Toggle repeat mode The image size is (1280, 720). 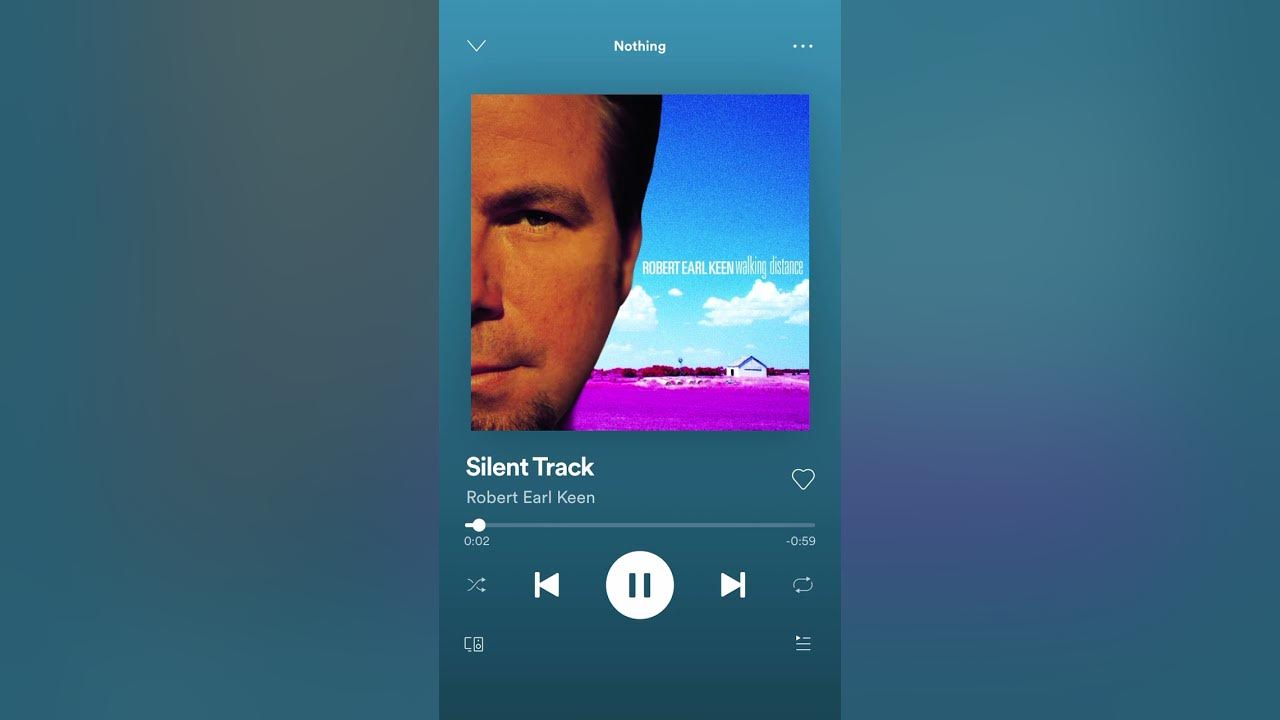coord(803,585)
